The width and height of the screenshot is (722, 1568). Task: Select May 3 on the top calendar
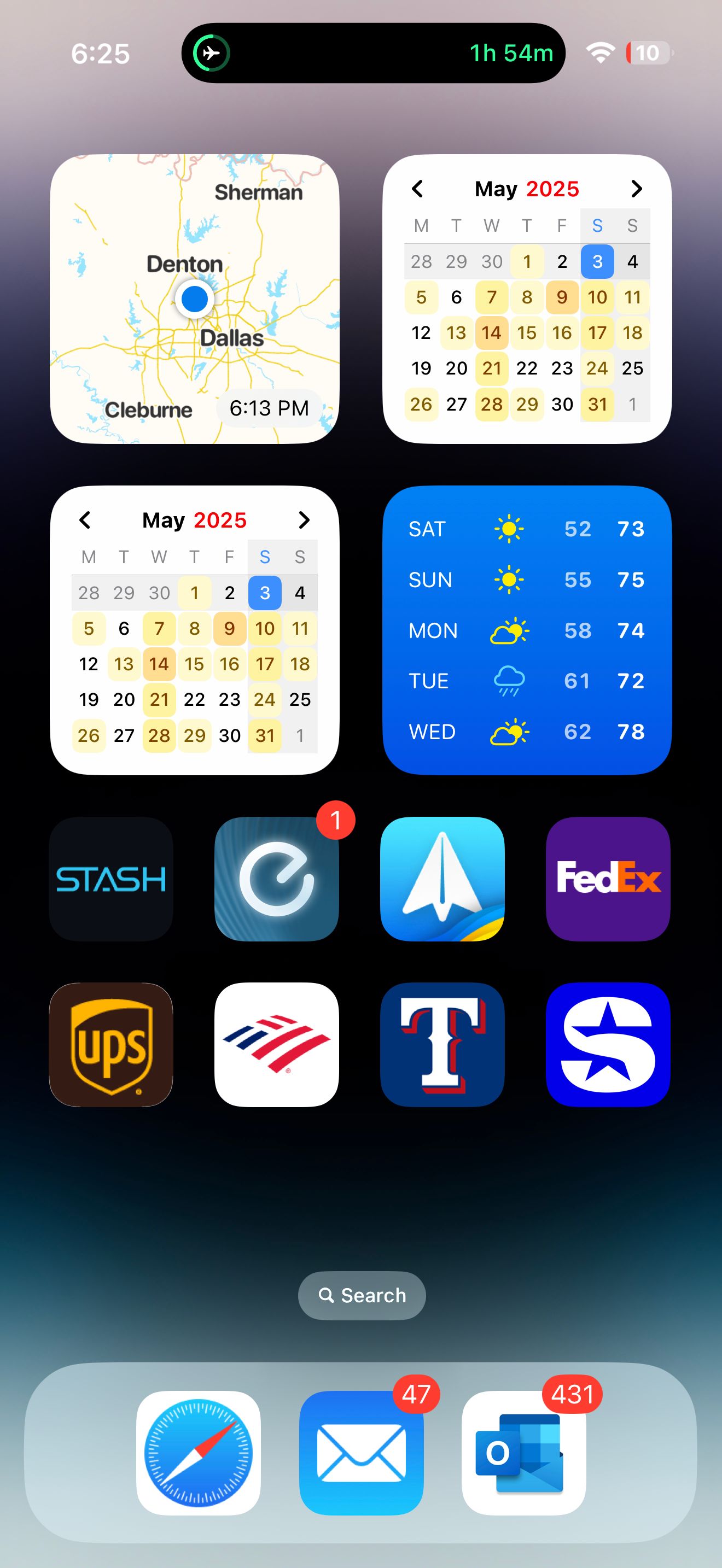coord(597,262)
